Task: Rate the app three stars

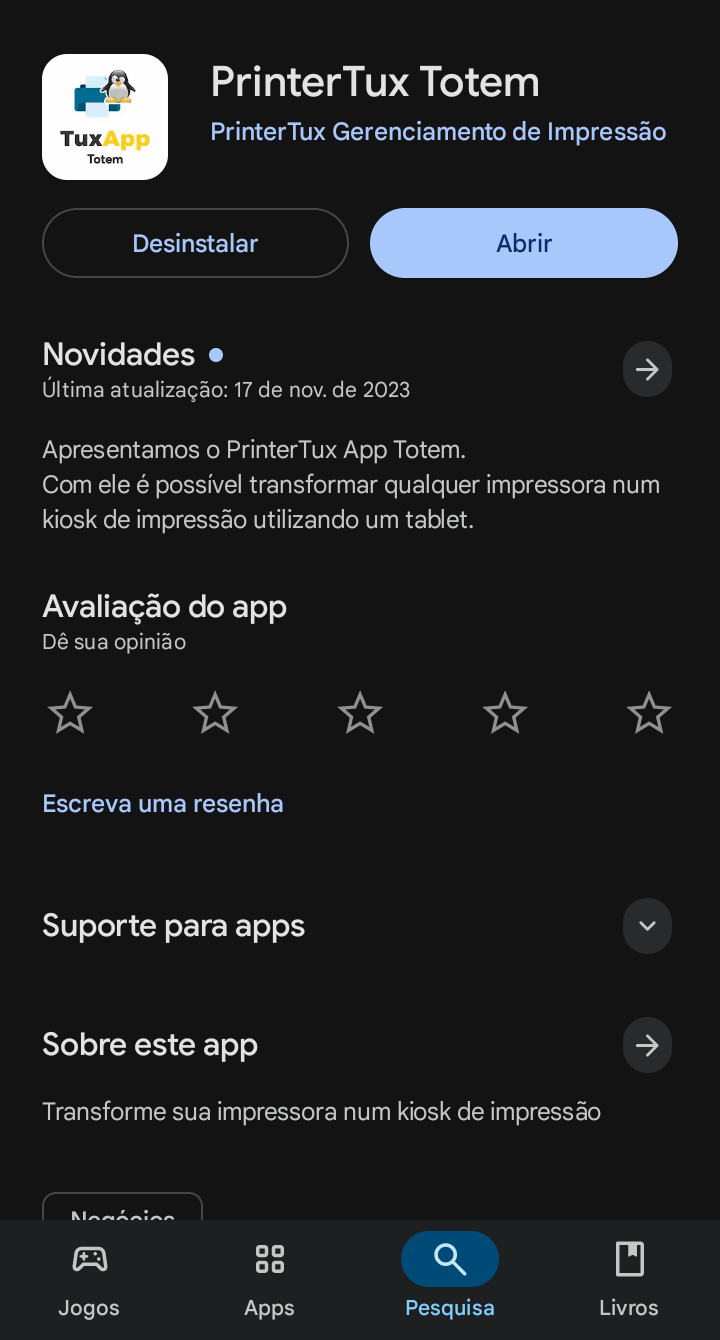Action: click(x=360, y=714)
